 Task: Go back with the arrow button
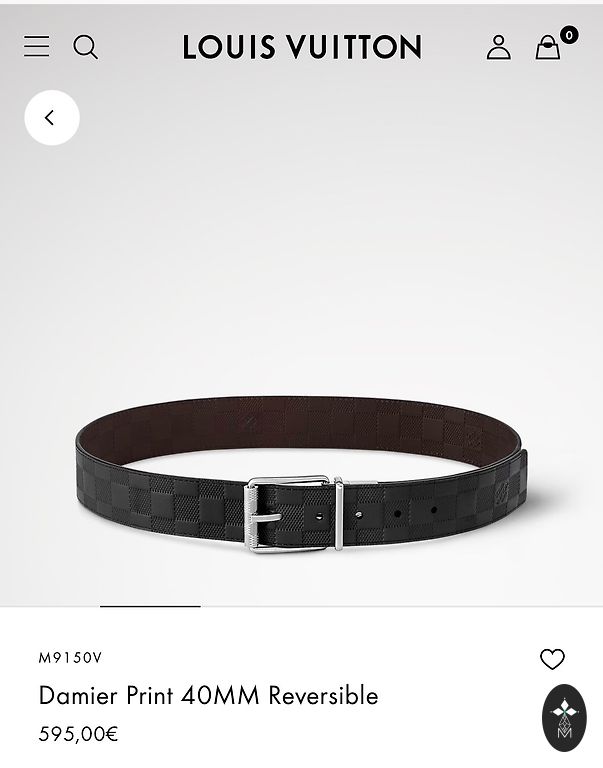point(52,118)
